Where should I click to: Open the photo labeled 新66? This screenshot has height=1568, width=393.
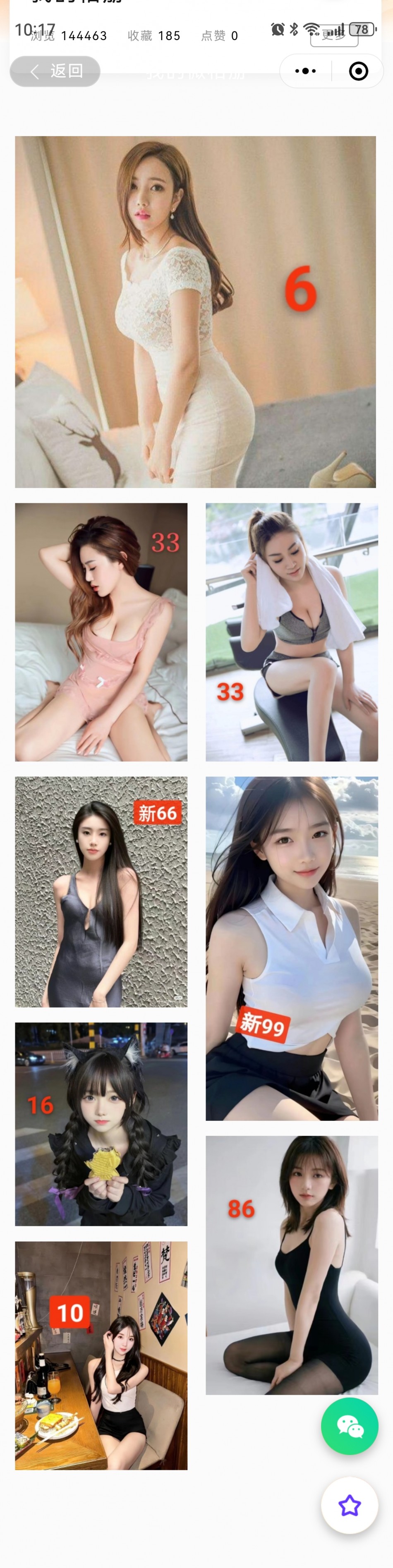tap(101, 891)
